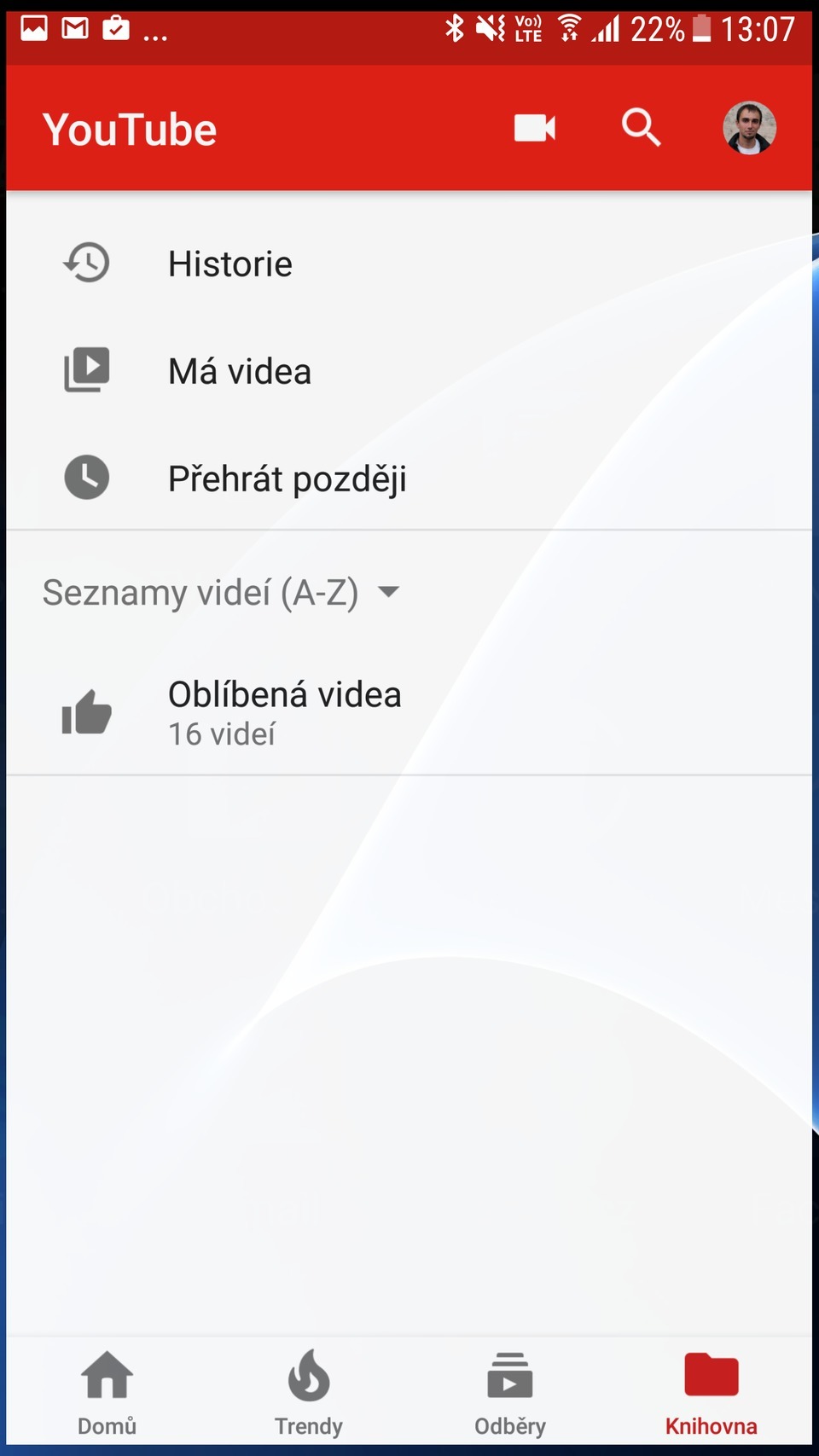Switch to the Domů tab

[x=106, y=1393]
